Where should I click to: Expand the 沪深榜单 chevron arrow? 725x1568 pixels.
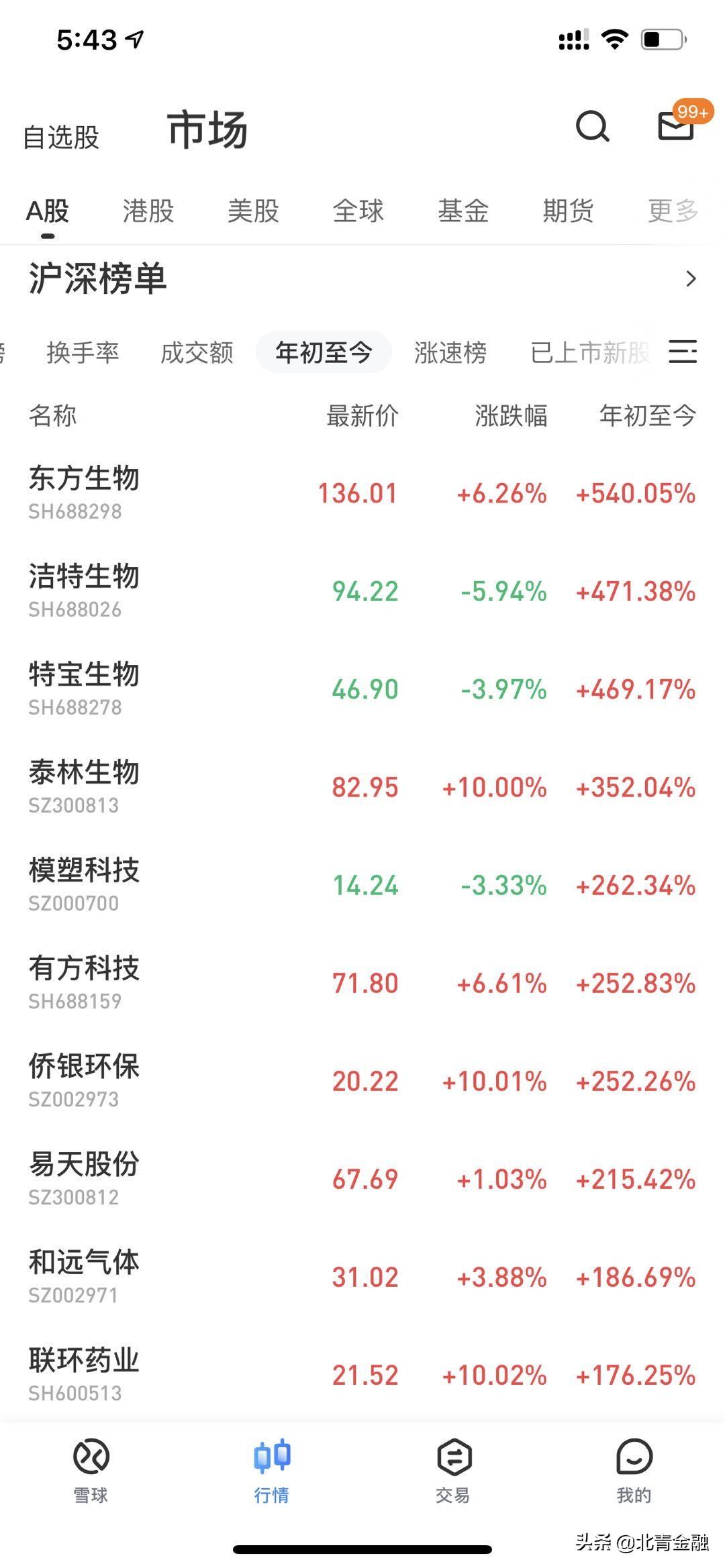(691, 278)
